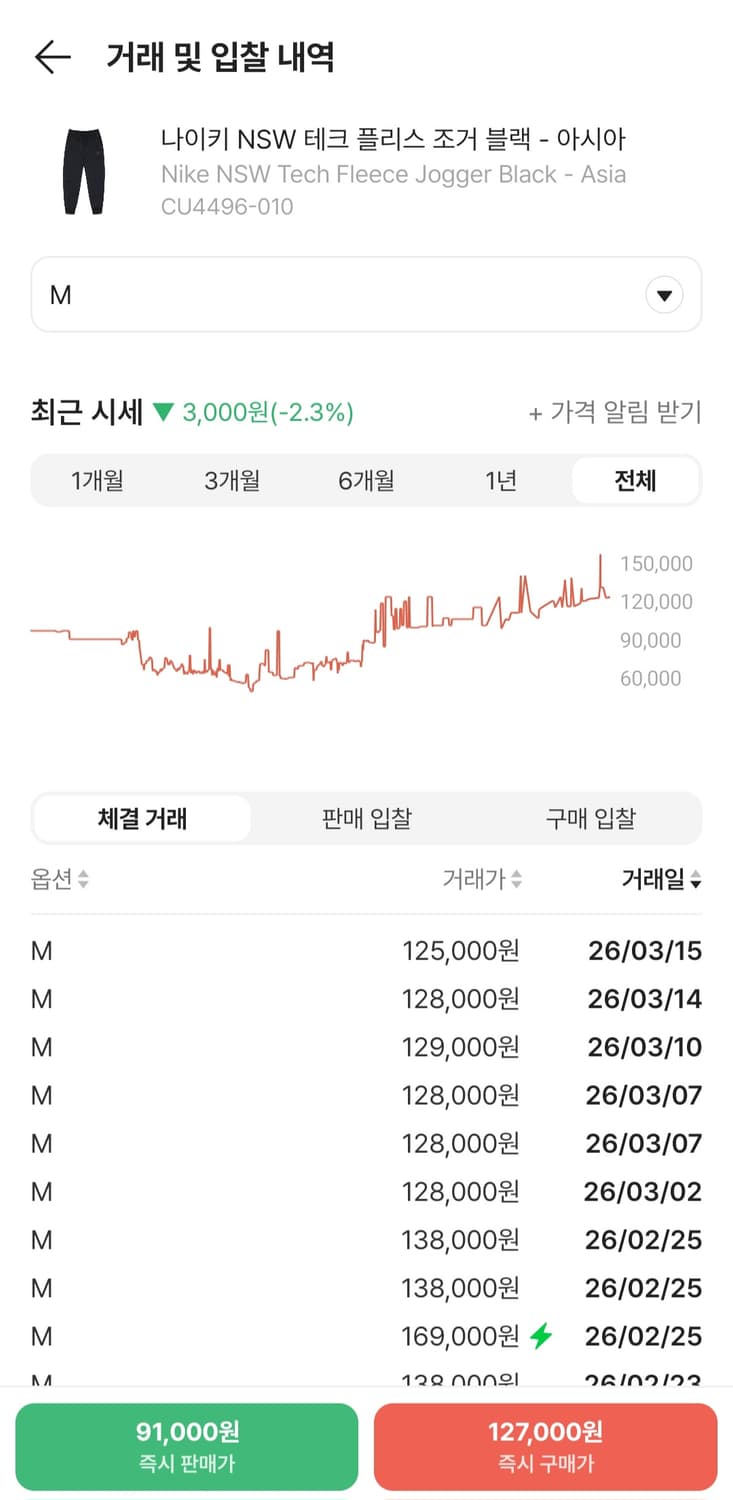
Task: Tap the back arrow to leave transaction history
Action: (52, 57)
